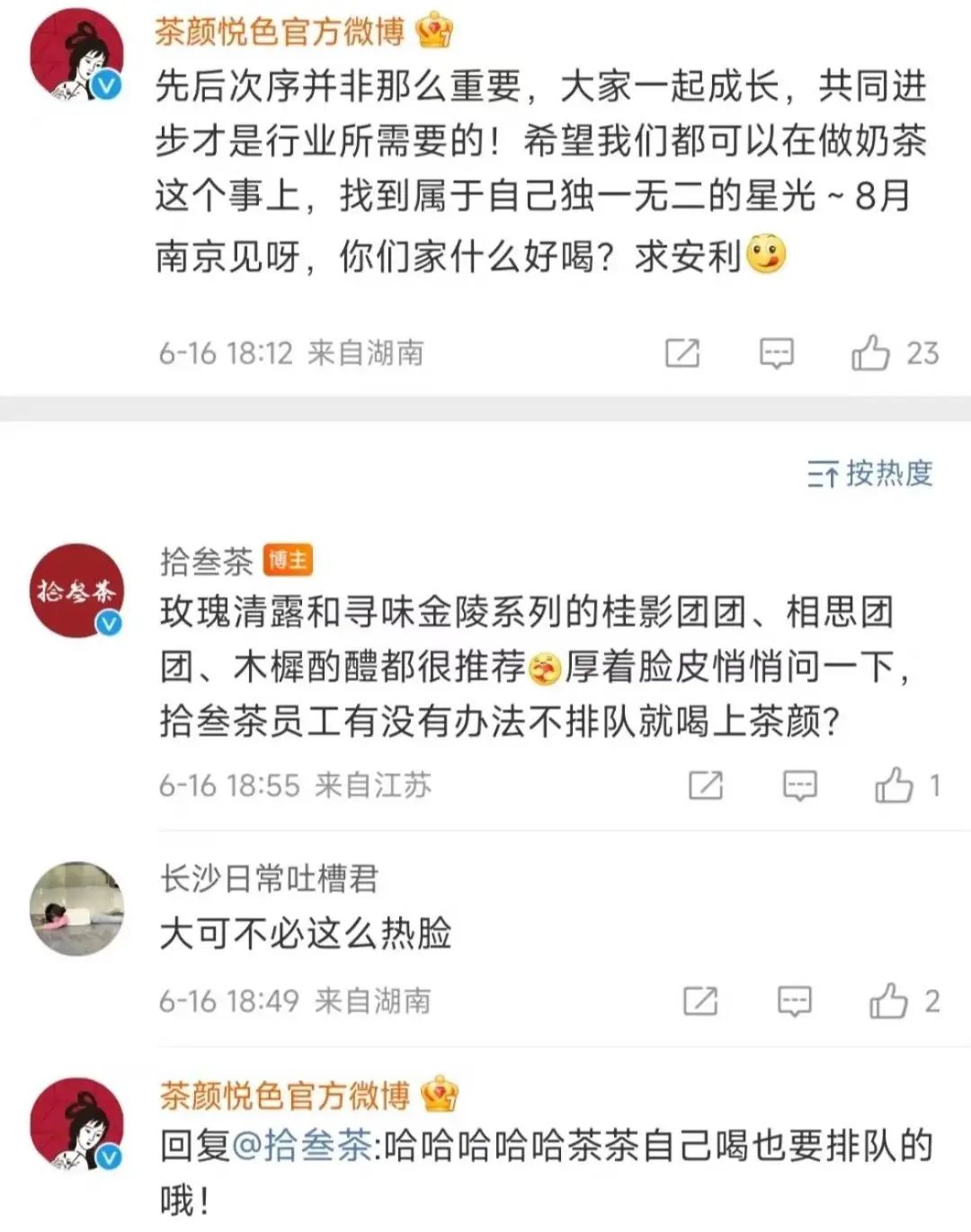
Task: Share the 长沙日常吐槽君 comment
Action: pos(700,1000)
